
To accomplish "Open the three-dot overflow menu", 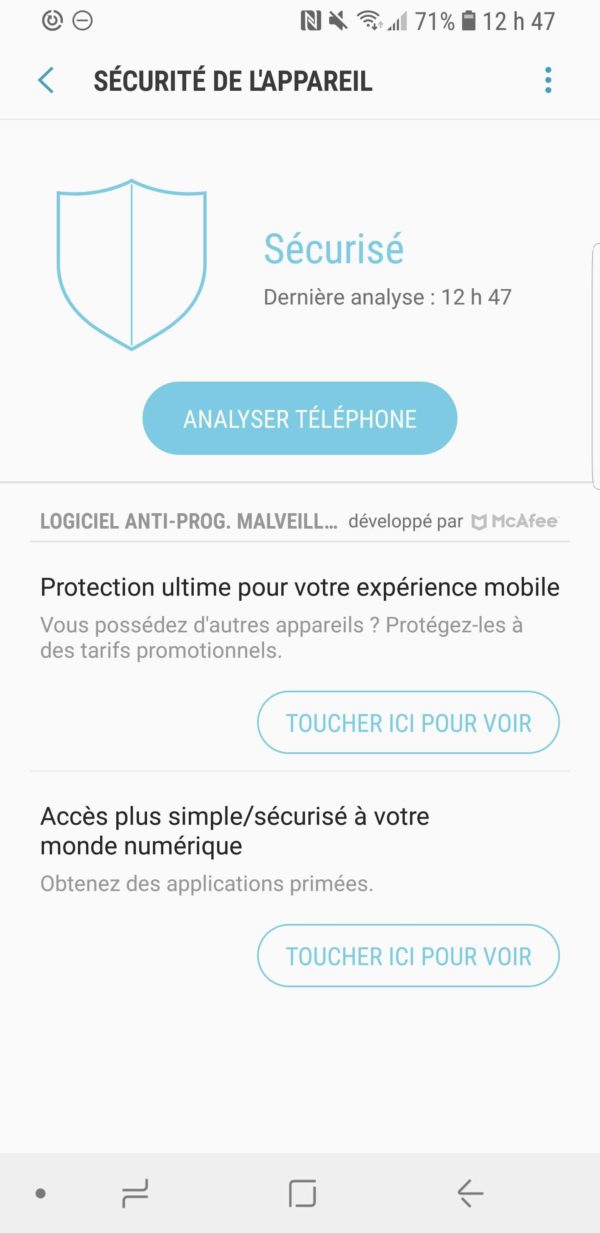I will 547,81.
